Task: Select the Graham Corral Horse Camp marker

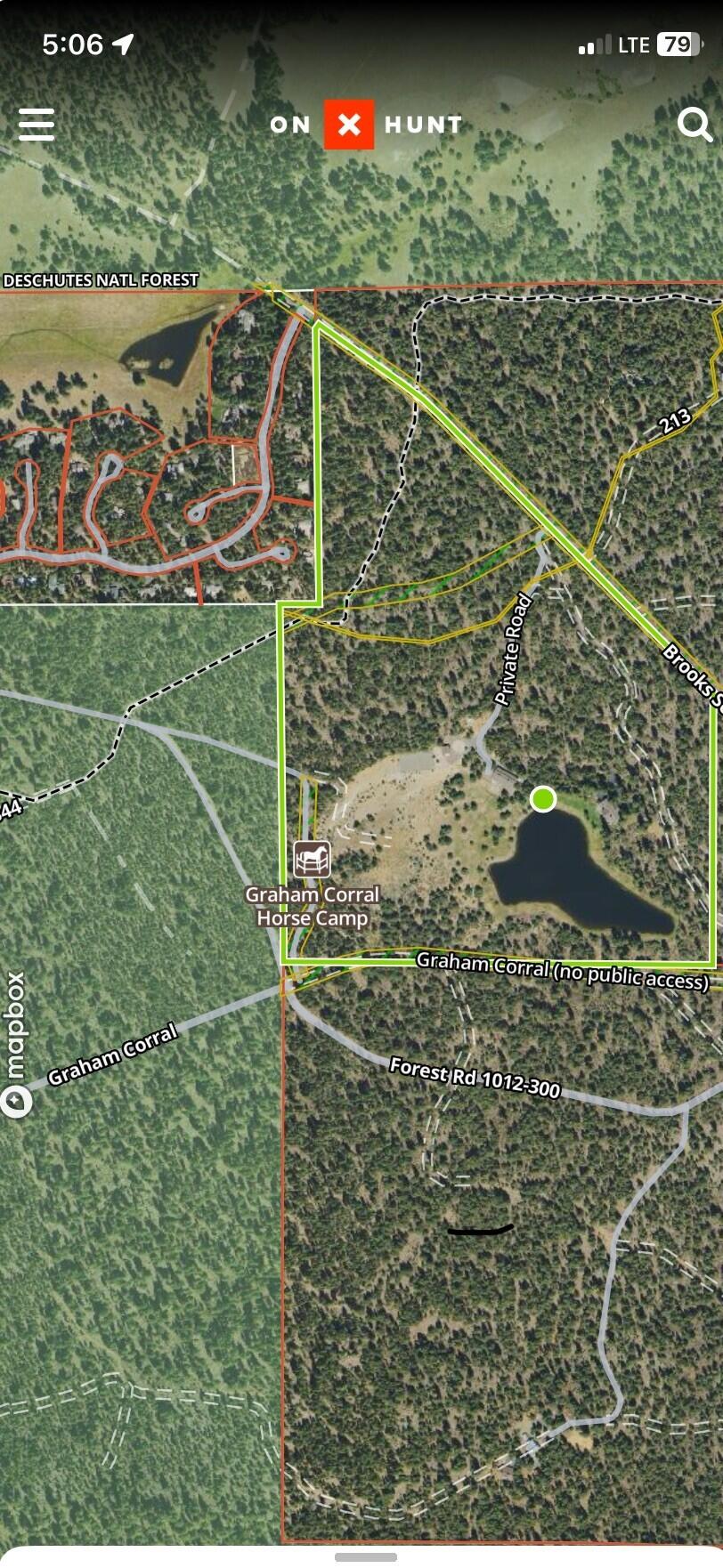Action: (x=312, y=860)
